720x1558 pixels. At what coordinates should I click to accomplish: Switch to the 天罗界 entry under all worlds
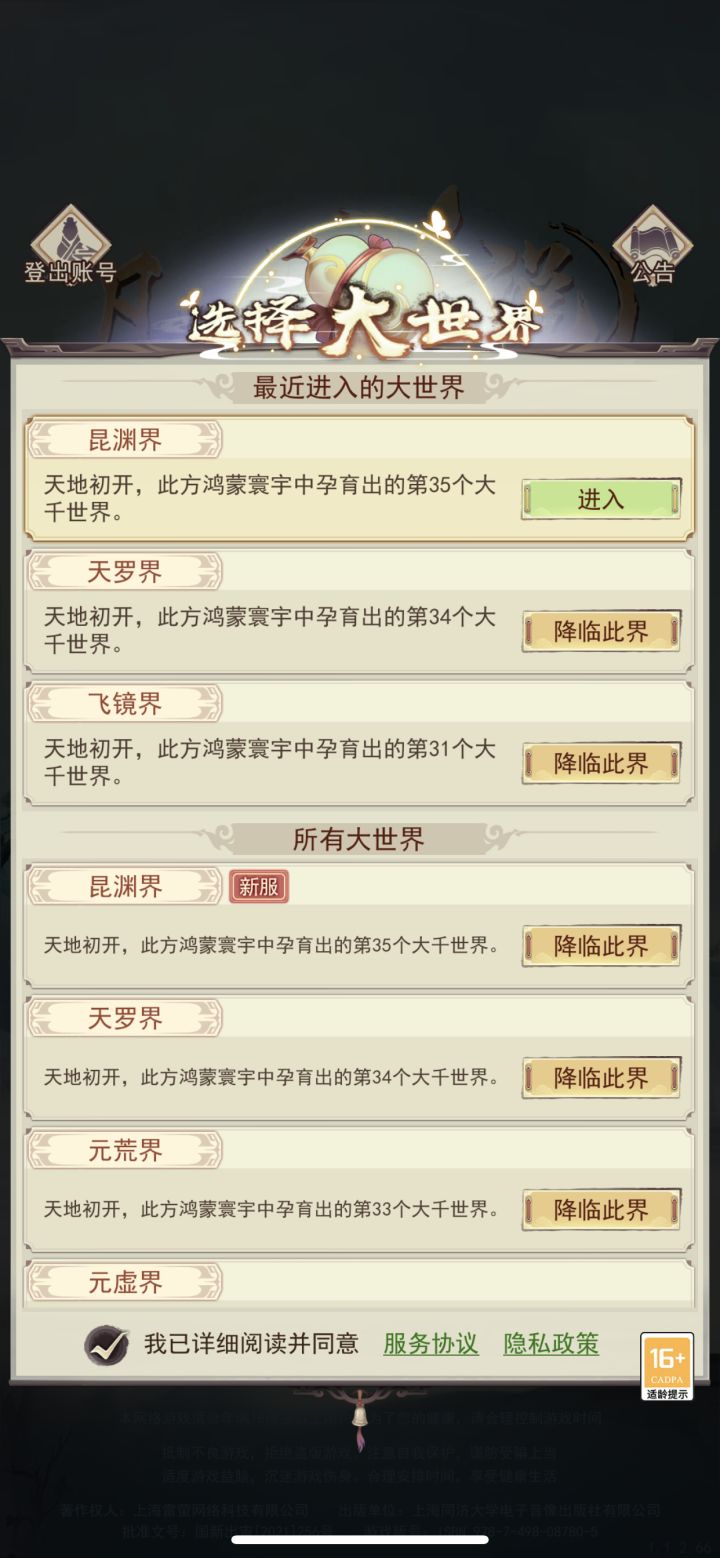tap(124, 1017)
